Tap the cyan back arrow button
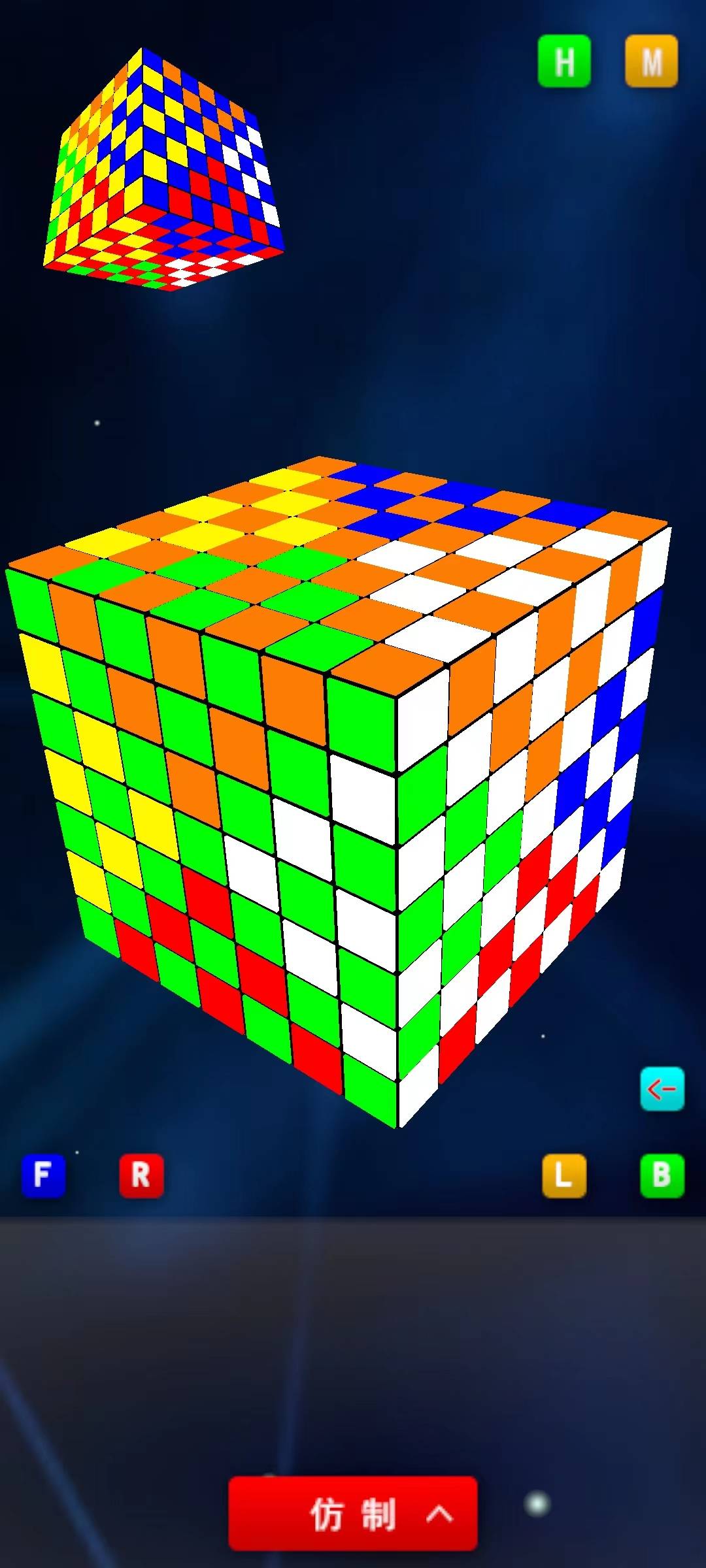Screen dimensions: 706x1568 click(662, 1088)
